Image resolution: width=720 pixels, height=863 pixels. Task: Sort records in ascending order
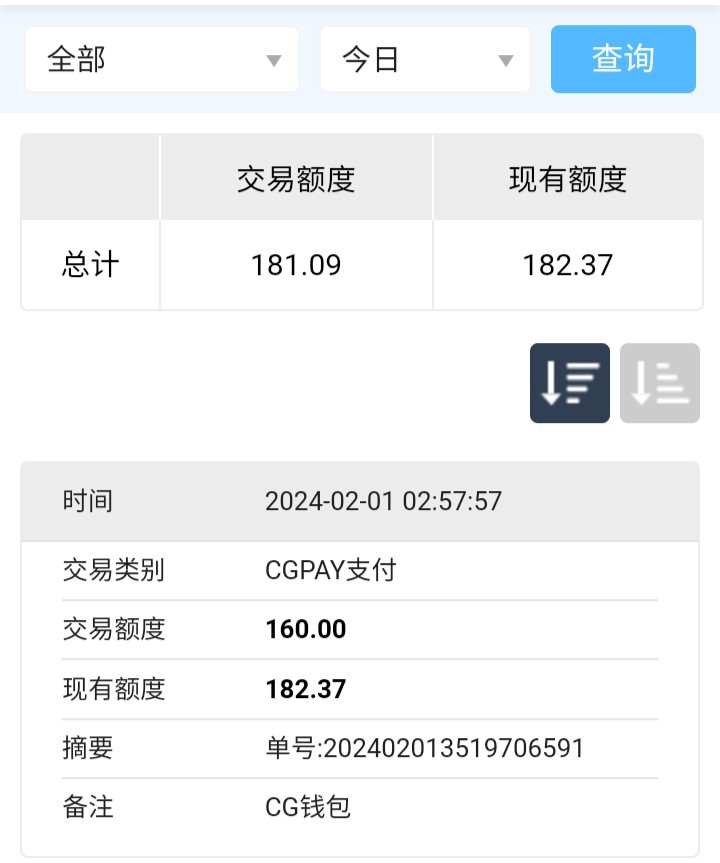[x=660, y=383]
